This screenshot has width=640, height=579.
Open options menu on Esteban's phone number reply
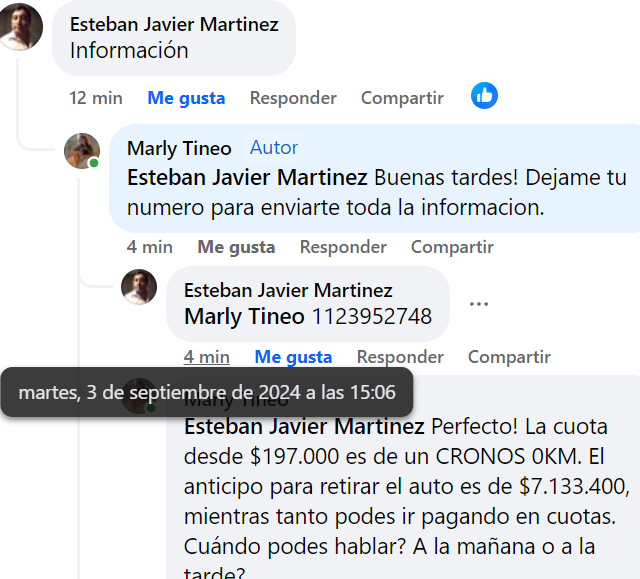click(479, 304)
